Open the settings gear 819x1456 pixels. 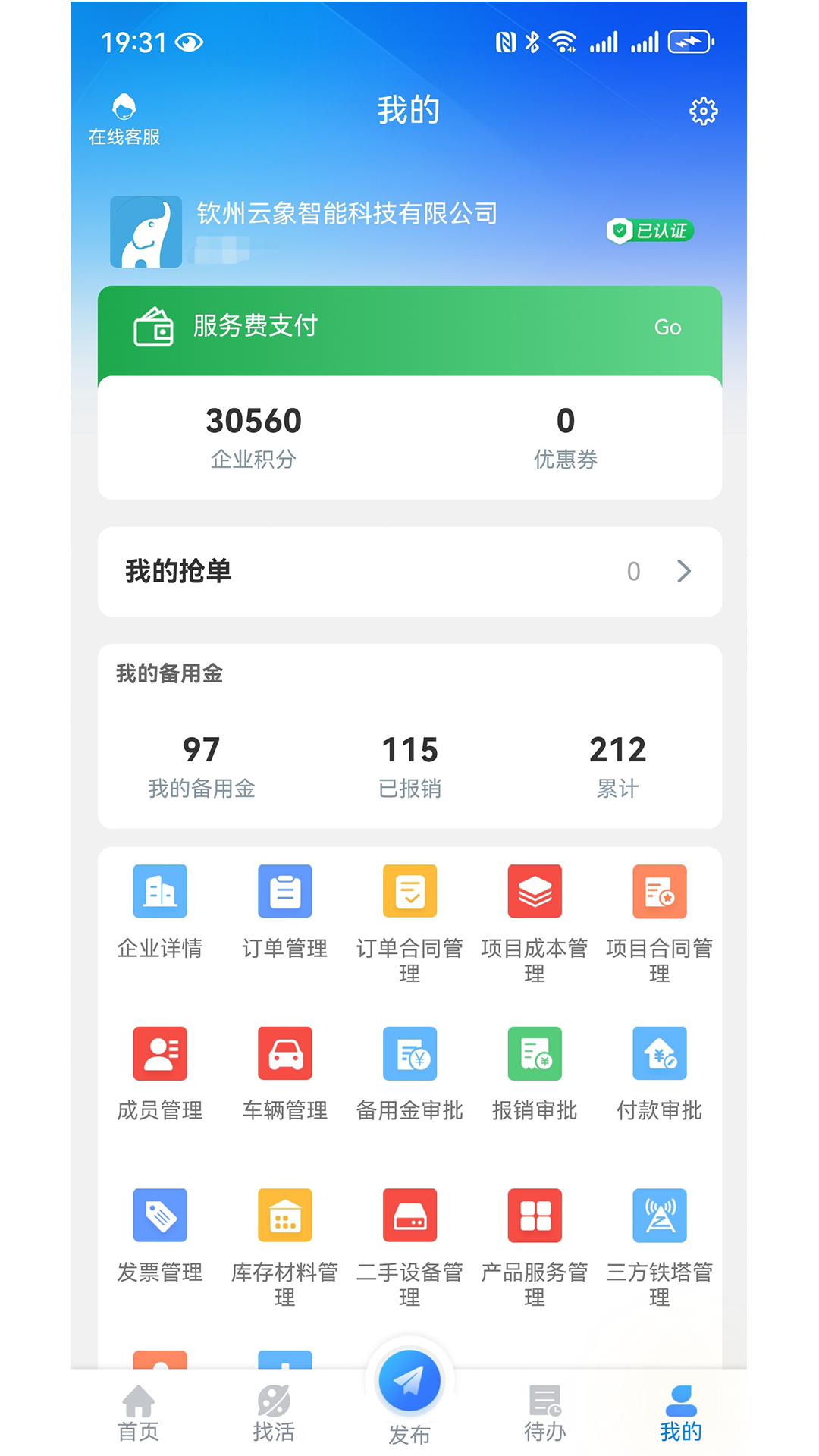704,110
